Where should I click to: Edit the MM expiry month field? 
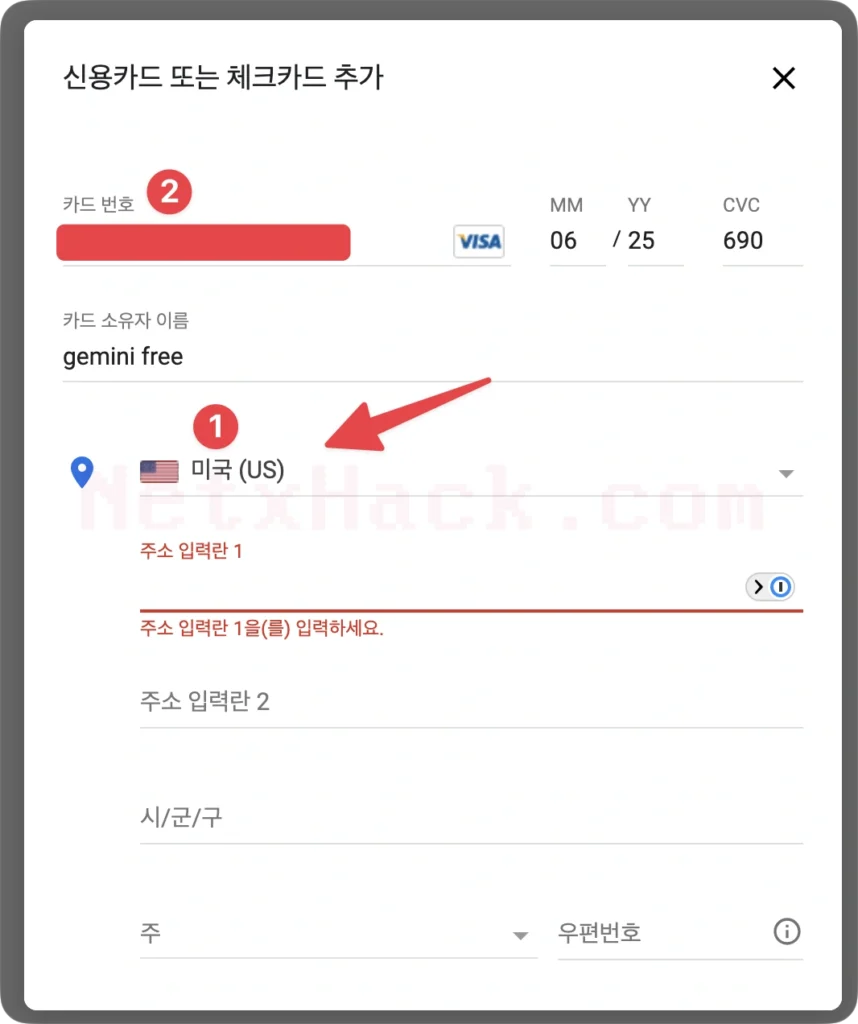[x=575, y=241]
